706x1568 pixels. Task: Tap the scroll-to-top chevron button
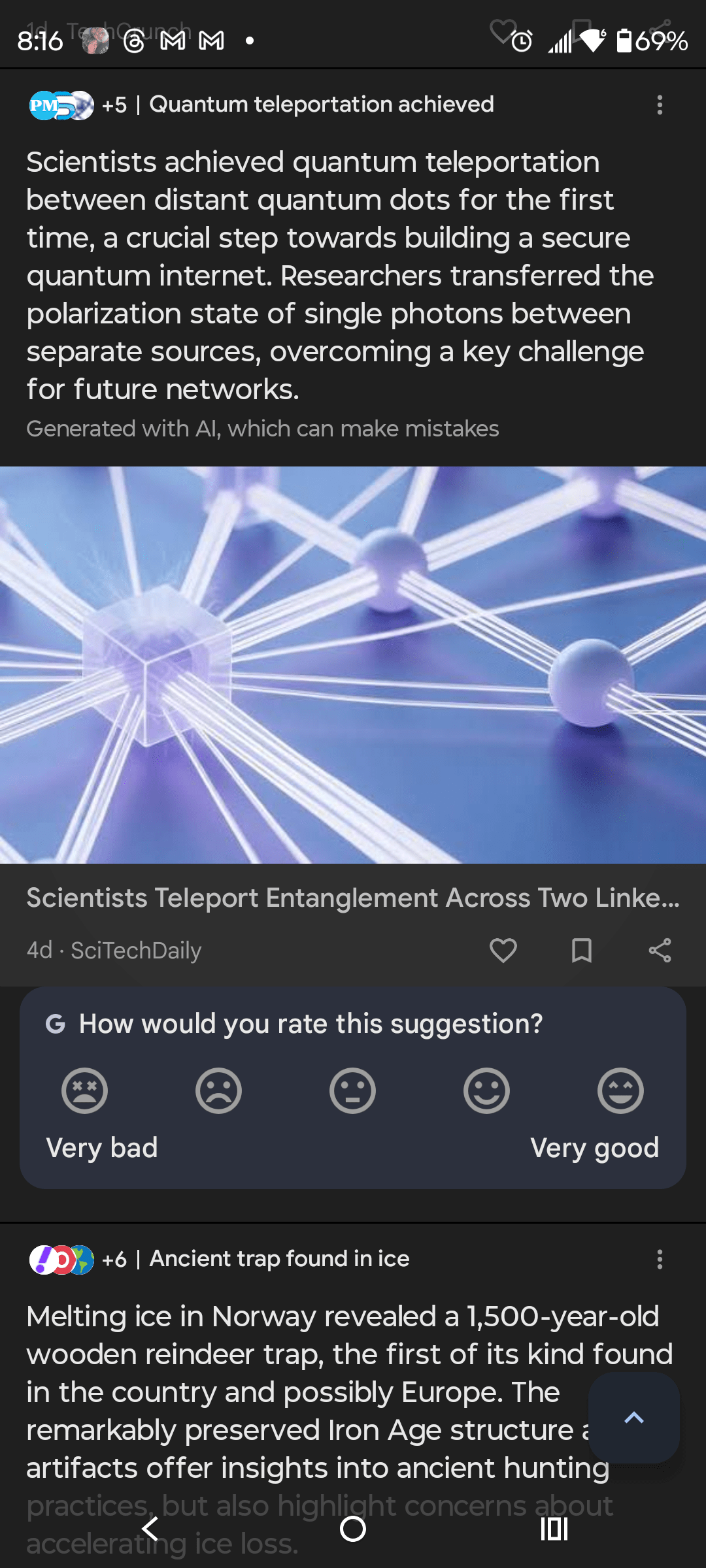tap(633, 1418)
